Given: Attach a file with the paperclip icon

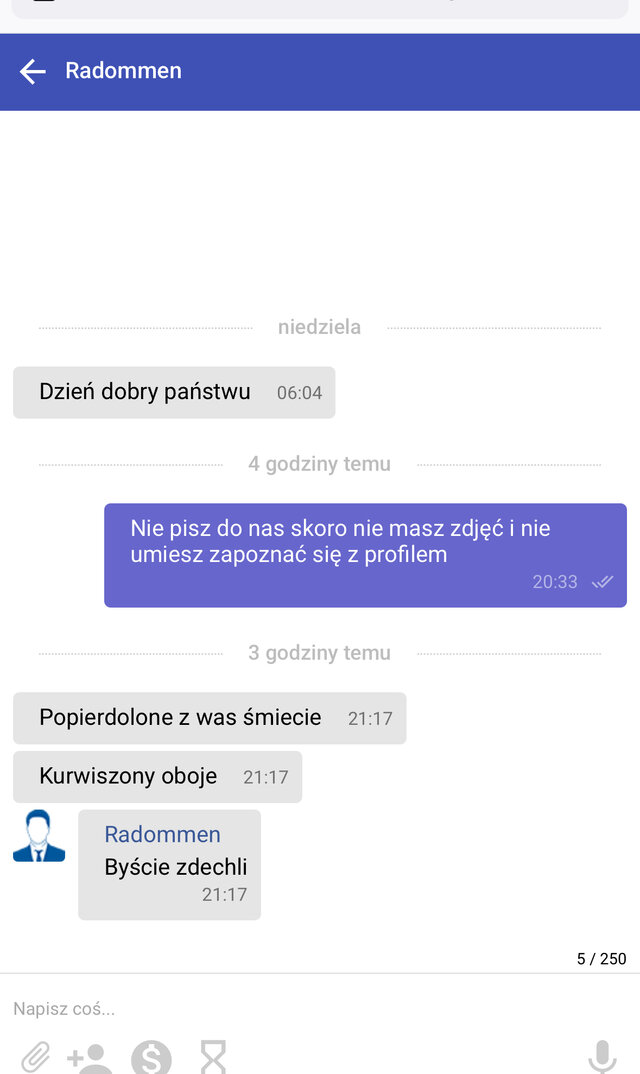Looking at the screenshot, I should coord(35,1057).
